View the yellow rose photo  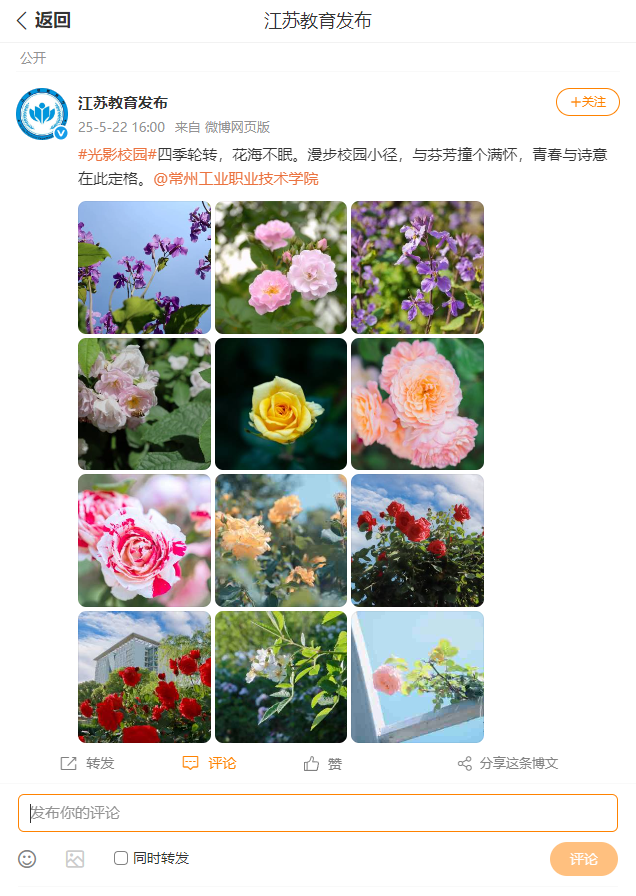pyautogui.click(x=281, y=404)
